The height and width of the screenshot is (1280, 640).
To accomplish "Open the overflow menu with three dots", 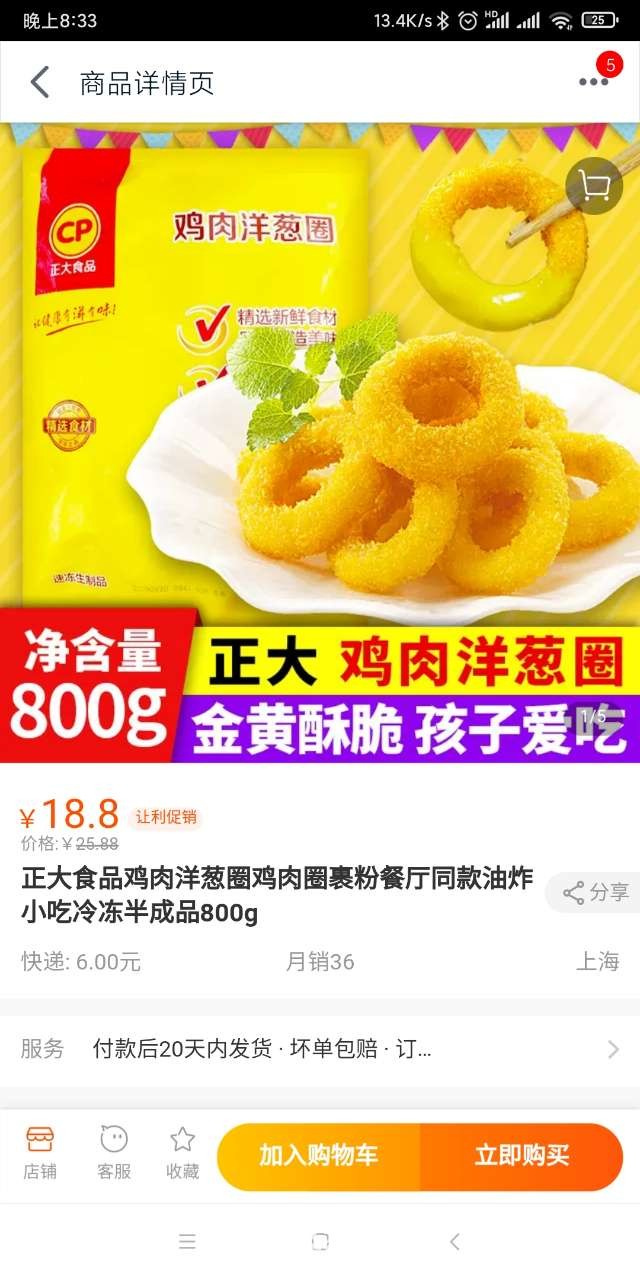I will click(593, 82).
